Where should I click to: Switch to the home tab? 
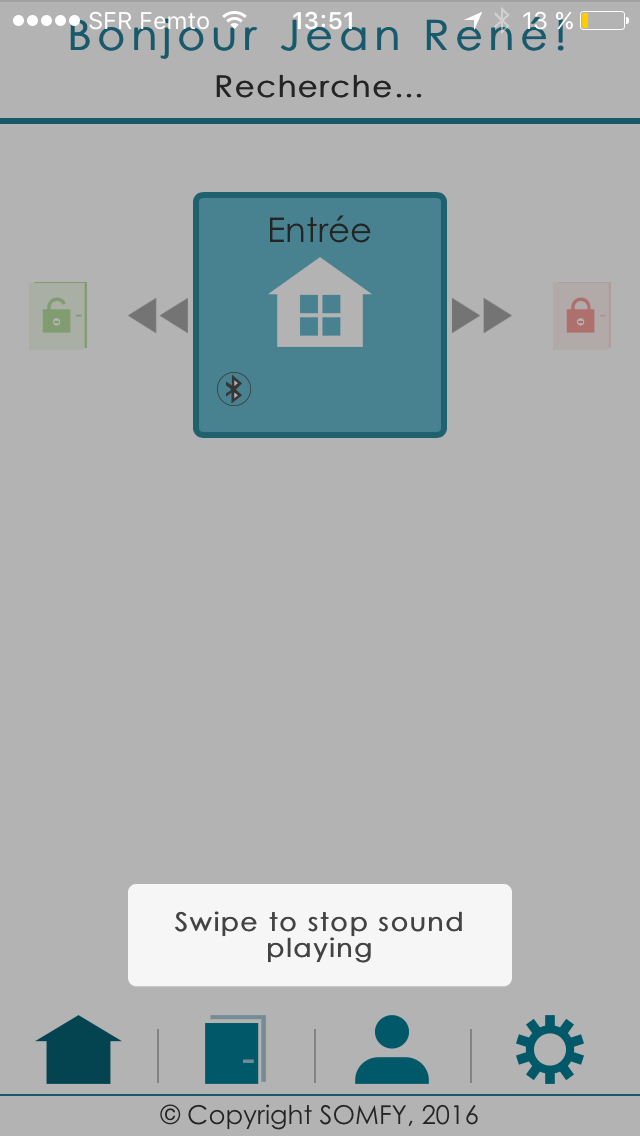[x=78, y=1050]
